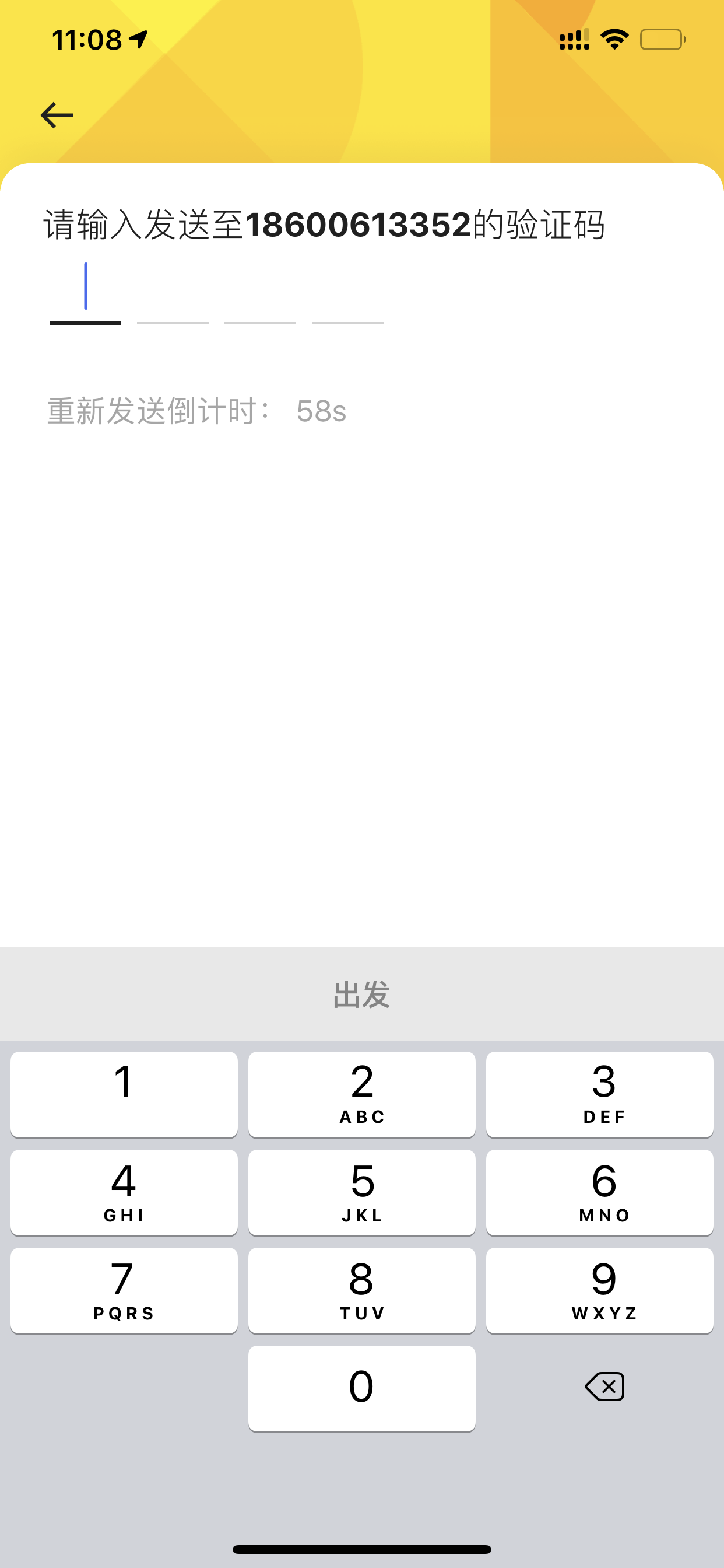Enter digit 1 on the keypad

point(124,1094)
